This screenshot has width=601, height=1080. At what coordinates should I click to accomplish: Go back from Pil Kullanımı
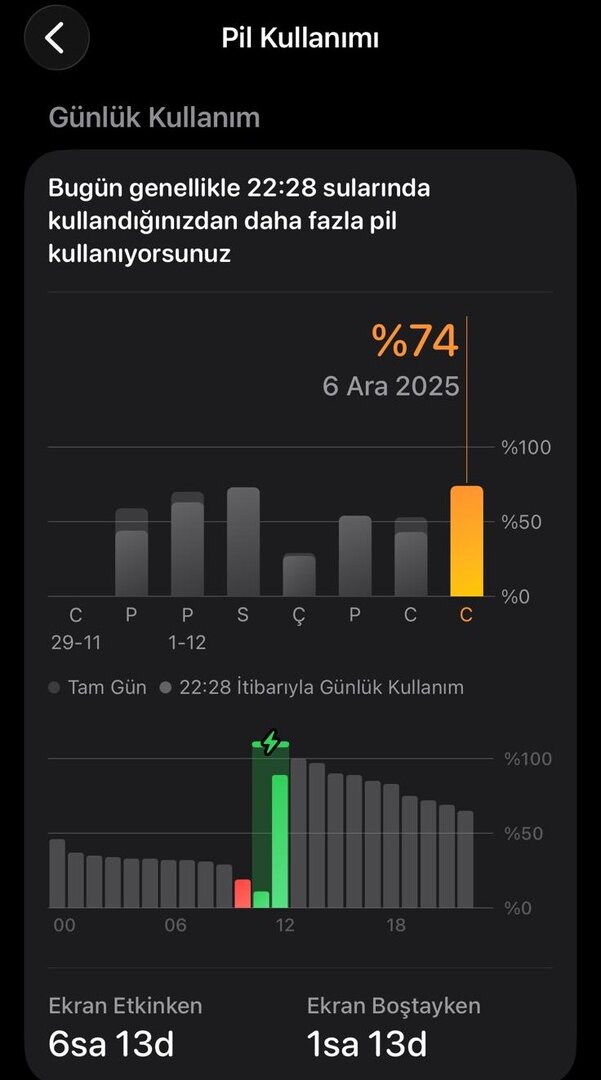pos(56,39)
